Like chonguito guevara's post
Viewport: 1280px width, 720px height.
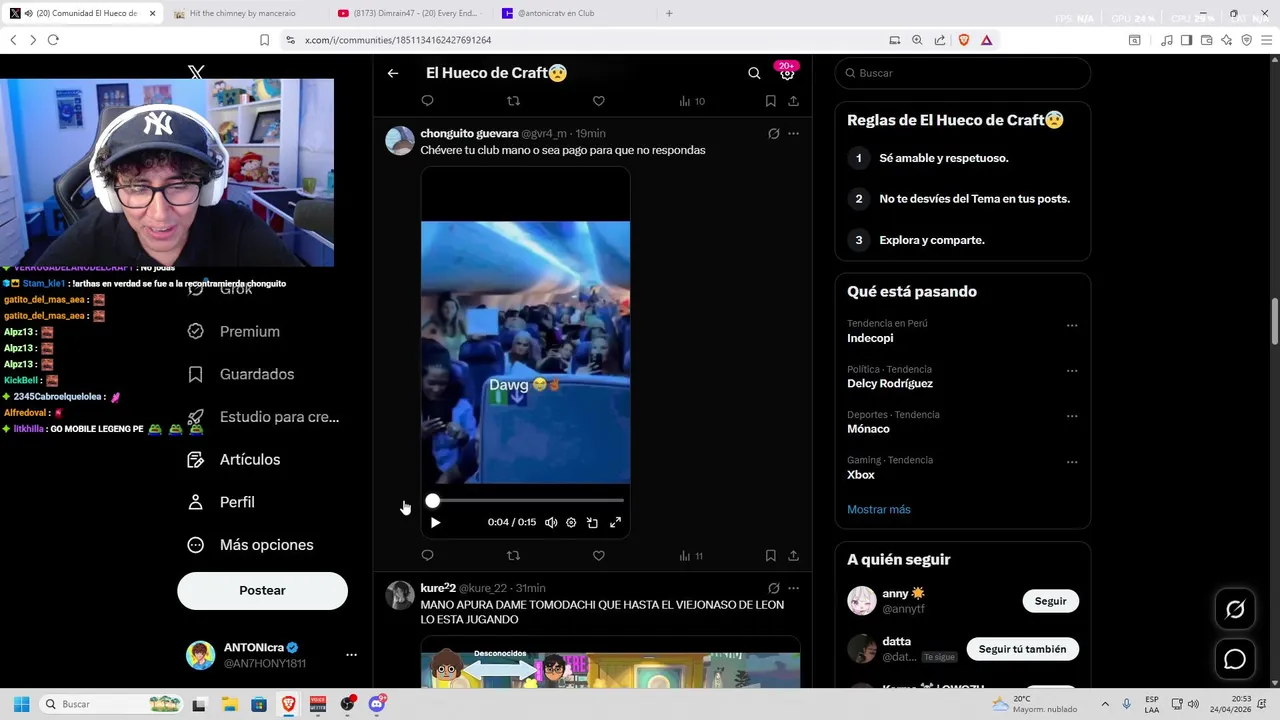pos(598,555)
